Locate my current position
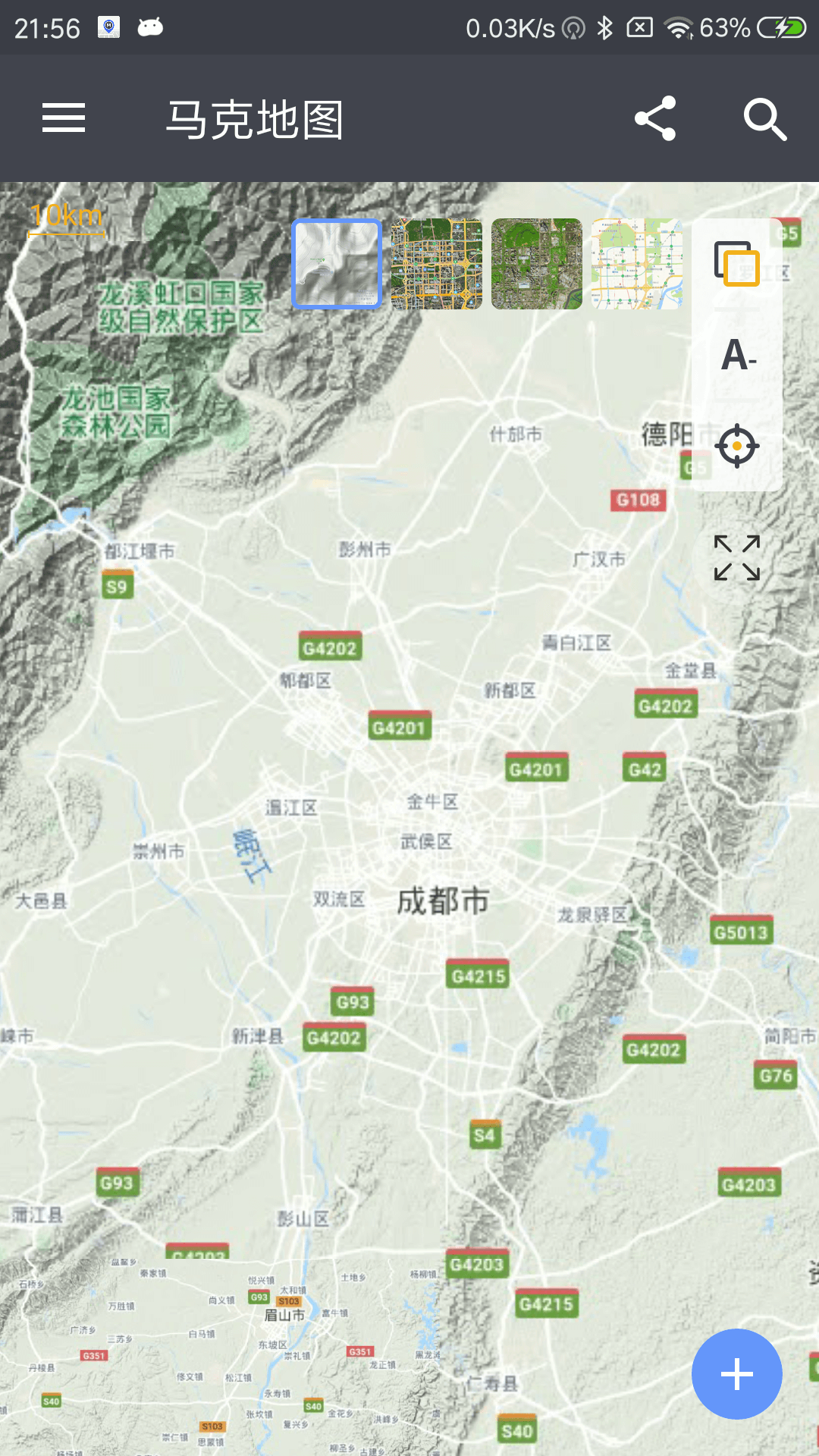 tap(737, 446)
